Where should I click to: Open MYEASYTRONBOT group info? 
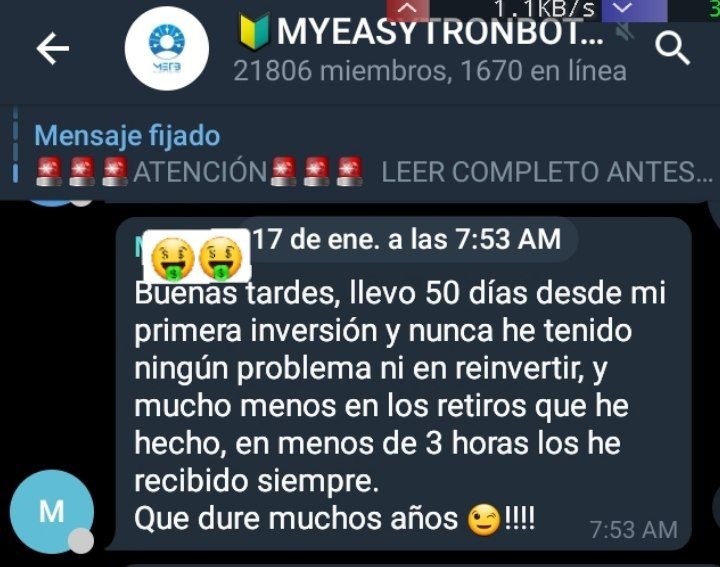[x=420, y=50]
